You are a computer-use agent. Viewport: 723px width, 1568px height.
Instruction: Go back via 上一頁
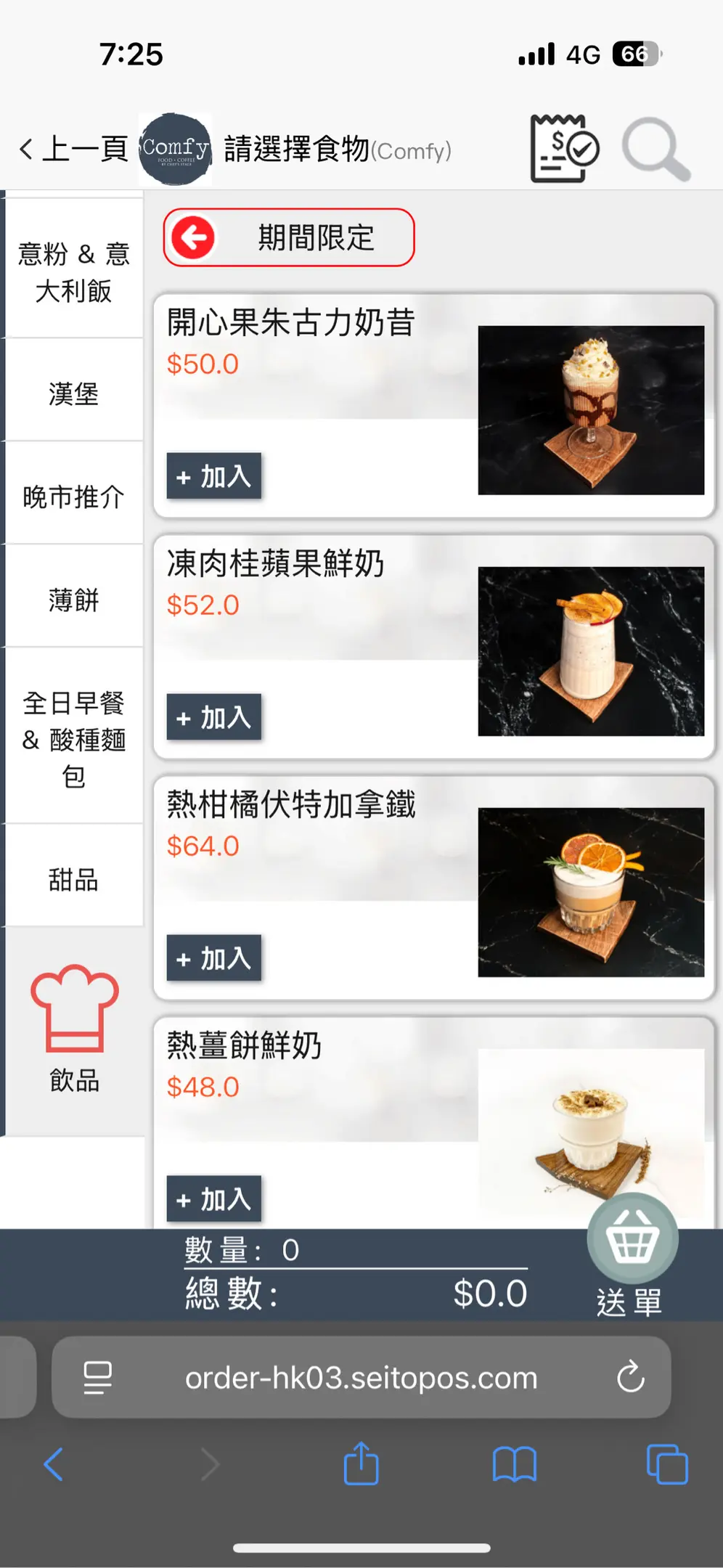click(73, 149)
